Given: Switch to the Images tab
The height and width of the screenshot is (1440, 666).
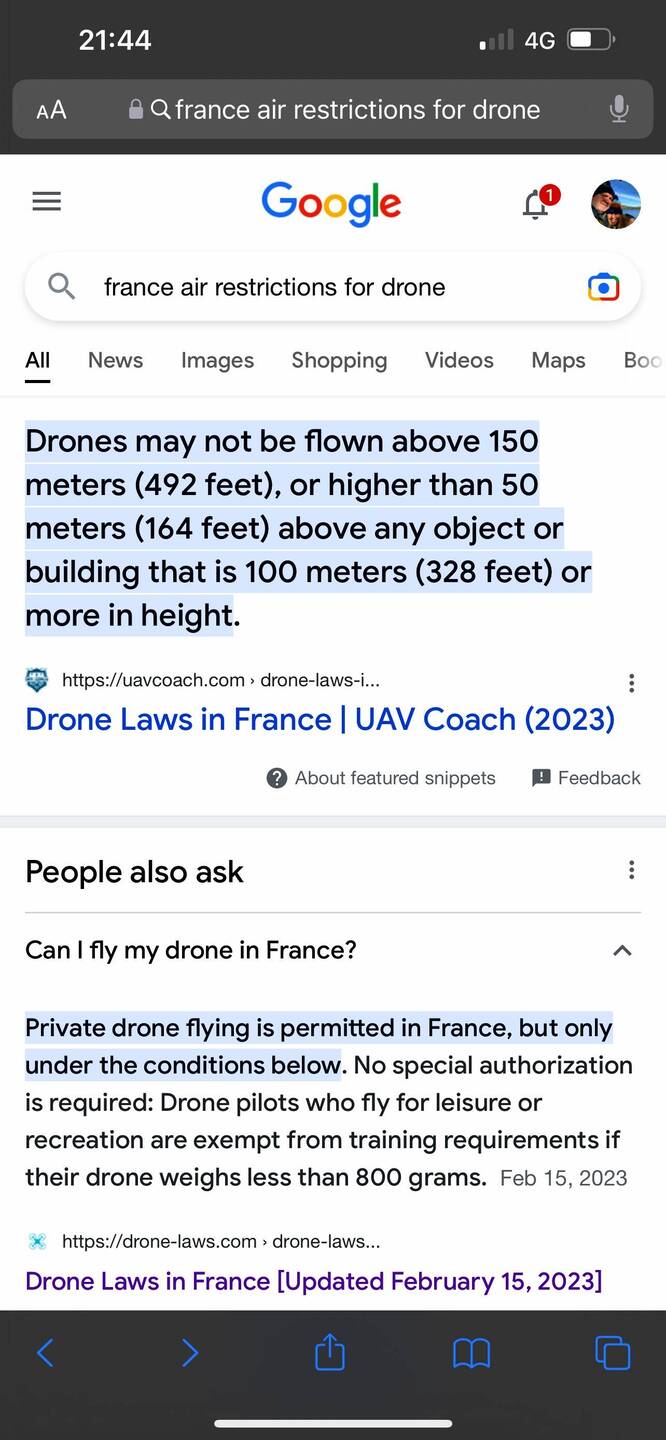Looking at the screenshot, I should (x=217, y=360).
